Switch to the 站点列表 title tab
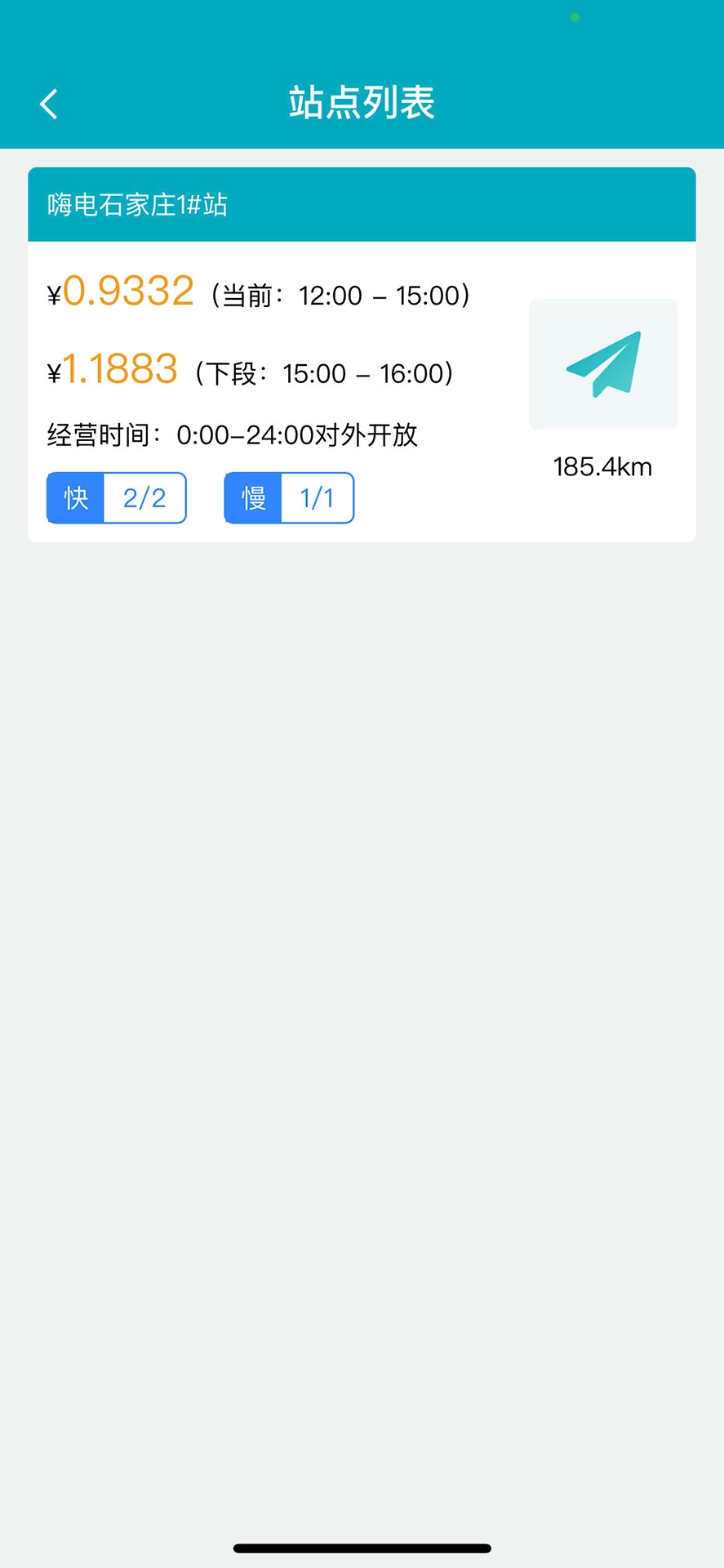The height and width of the screenshot is (1568, 724). tap(362, 104)
